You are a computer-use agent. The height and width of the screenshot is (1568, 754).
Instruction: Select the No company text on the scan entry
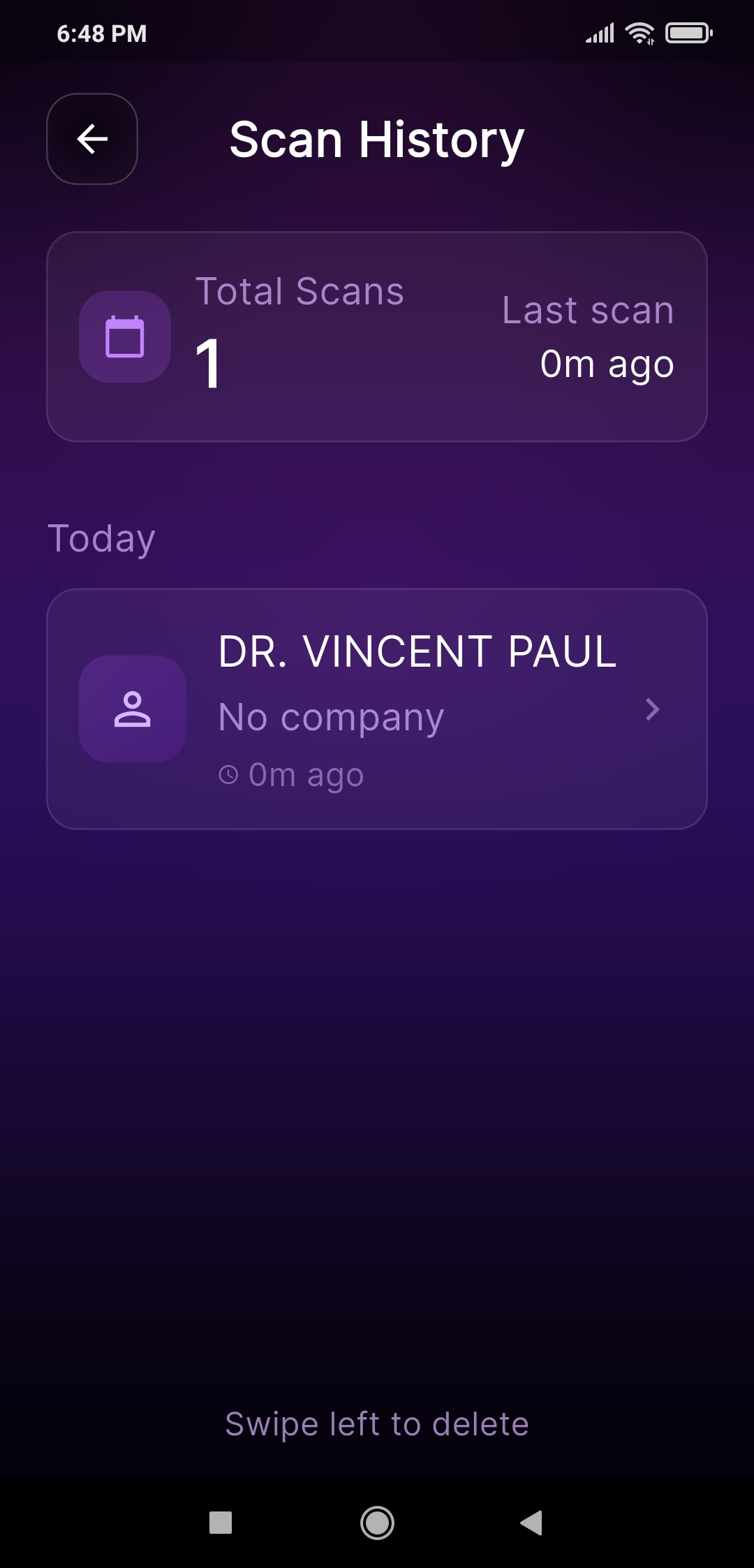pyautogui.click(x=331, y=716)
